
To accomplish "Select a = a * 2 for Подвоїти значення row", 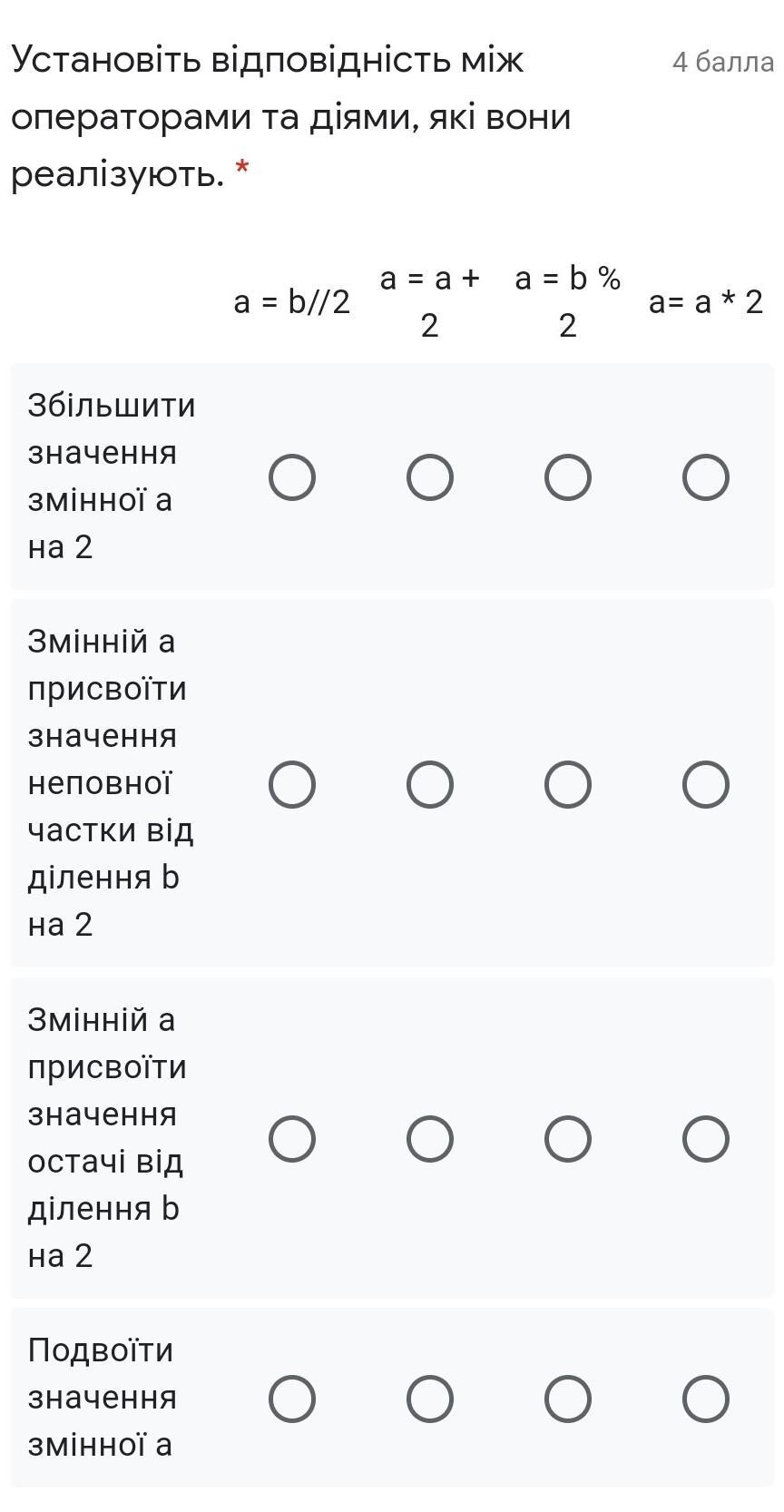I will coord(706,1398).
